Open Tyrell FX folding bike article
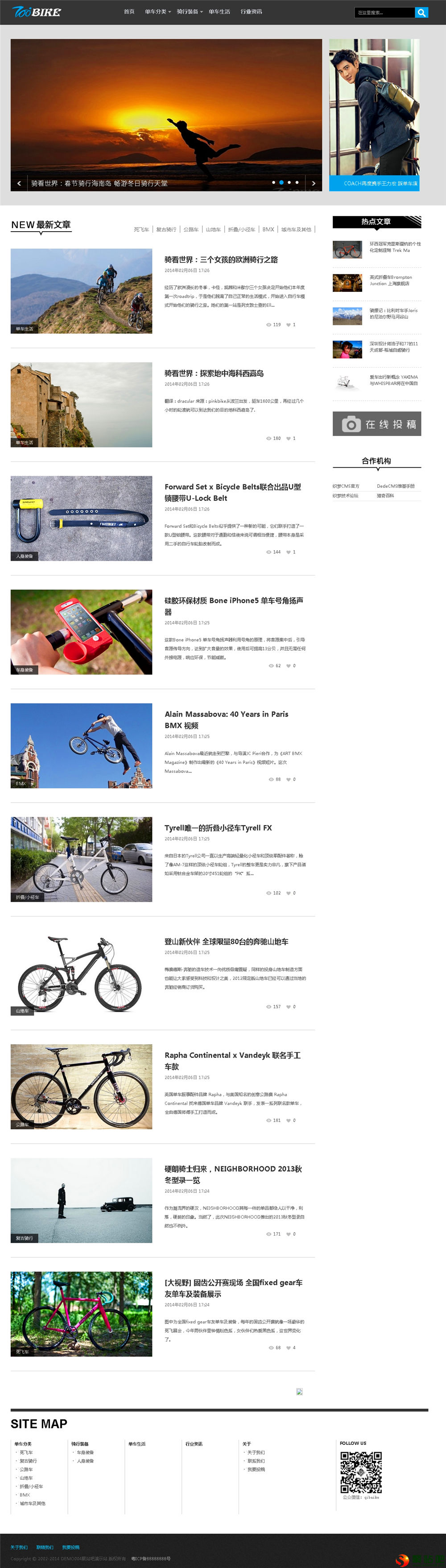Screen dimensions: 446x1568 [218, 828]
